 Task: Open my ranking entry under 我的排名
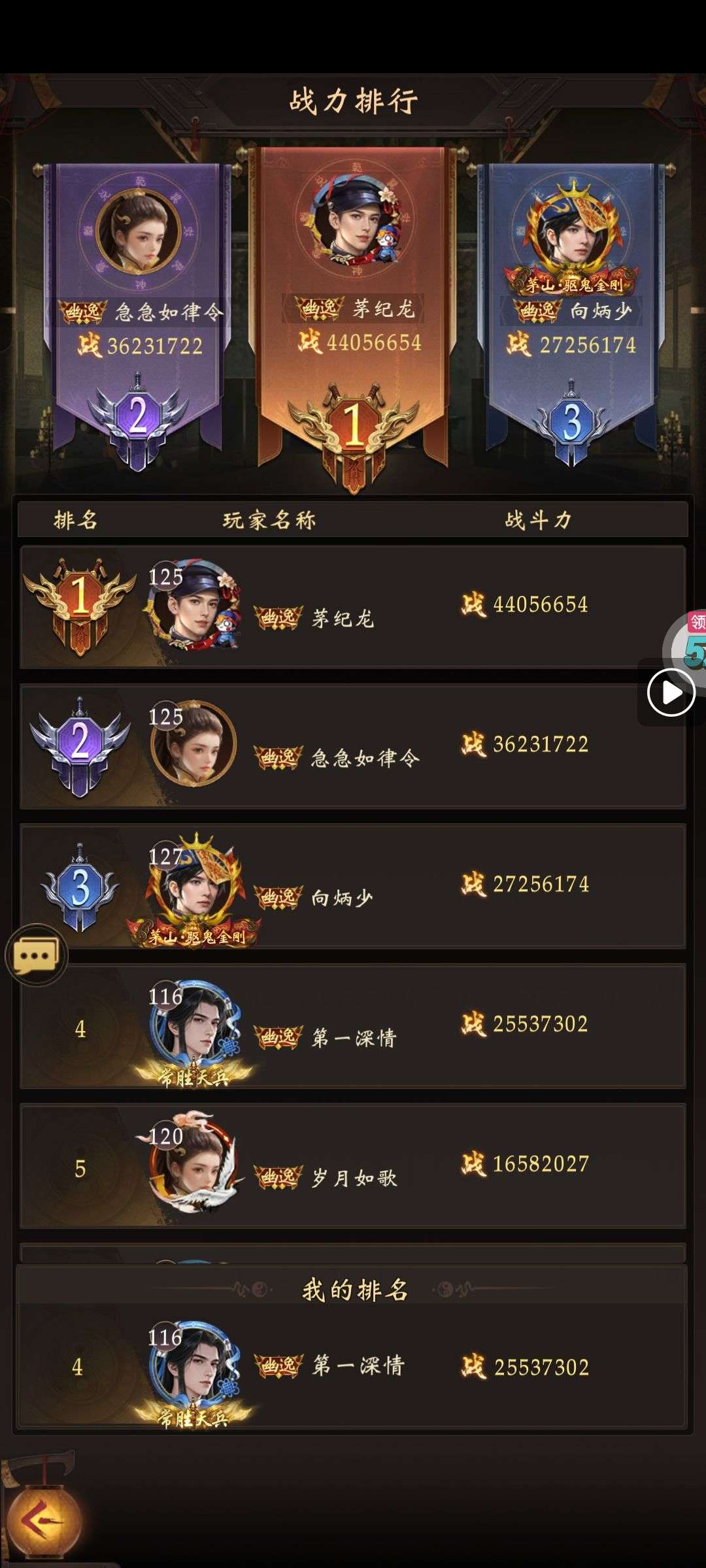pos(353,1367)
